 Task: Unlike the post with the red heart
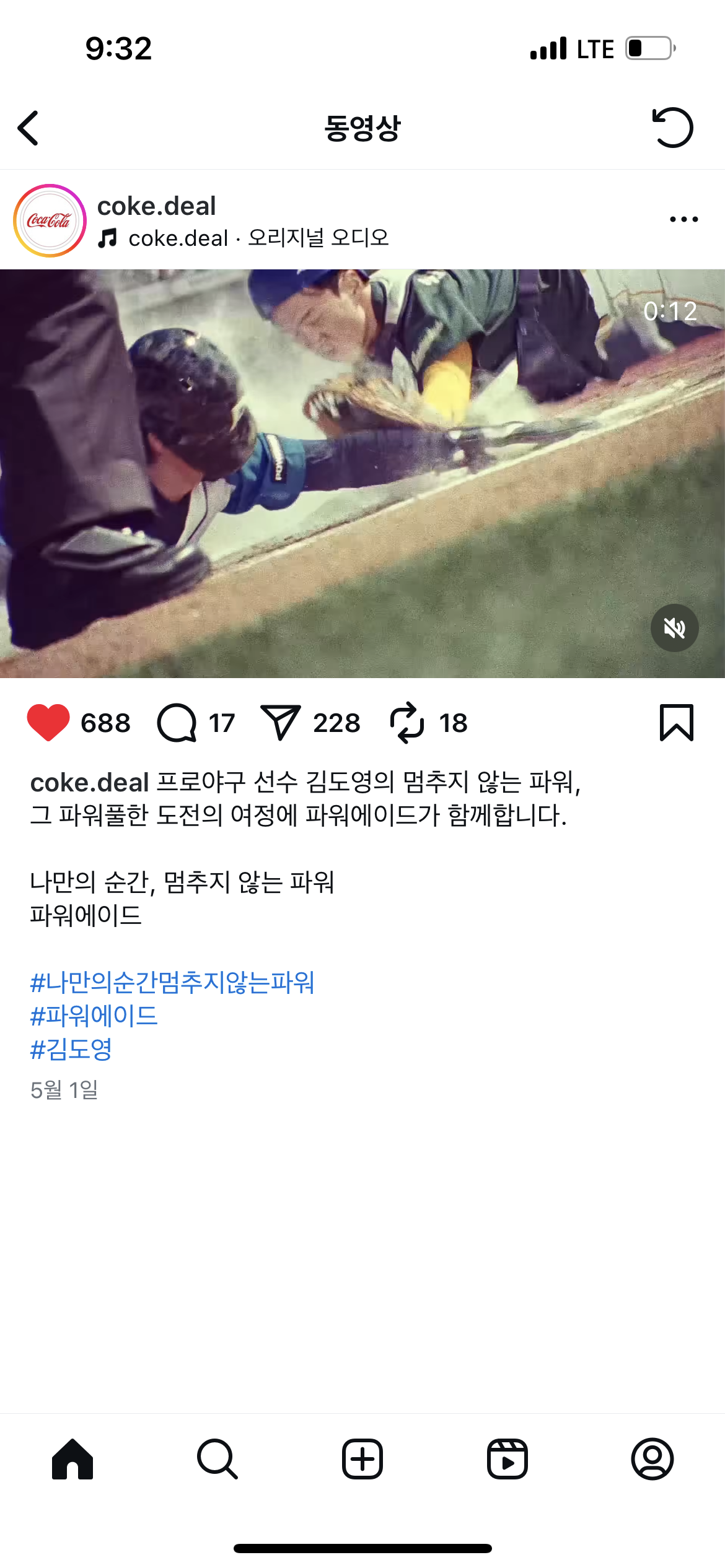point(48,723)
